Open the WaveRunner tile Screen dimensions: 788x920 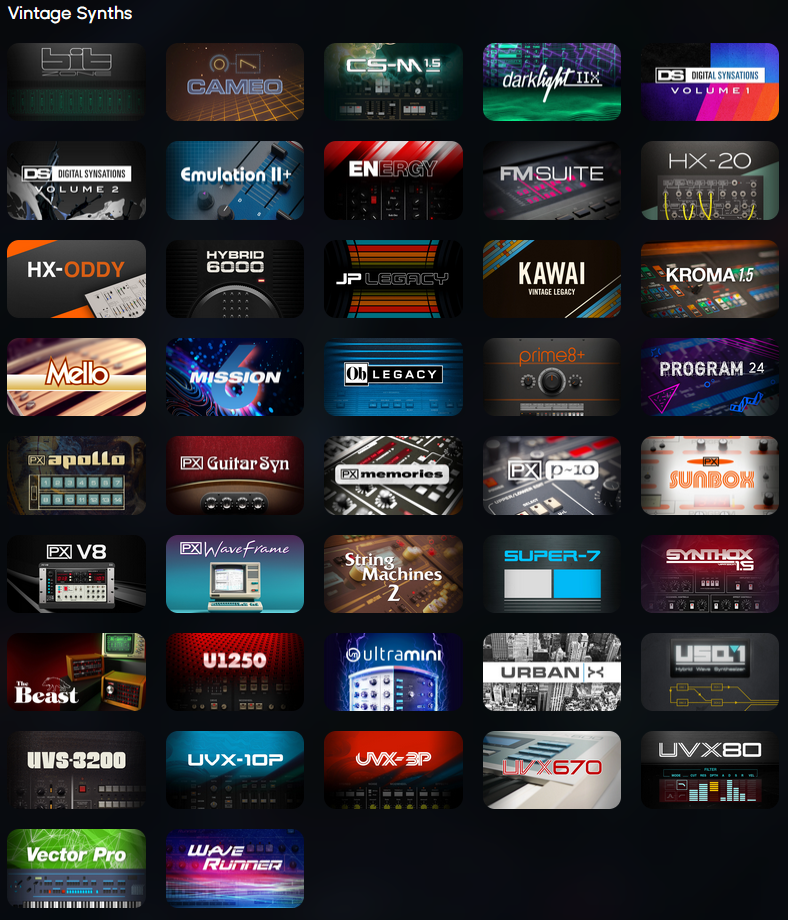235,867
